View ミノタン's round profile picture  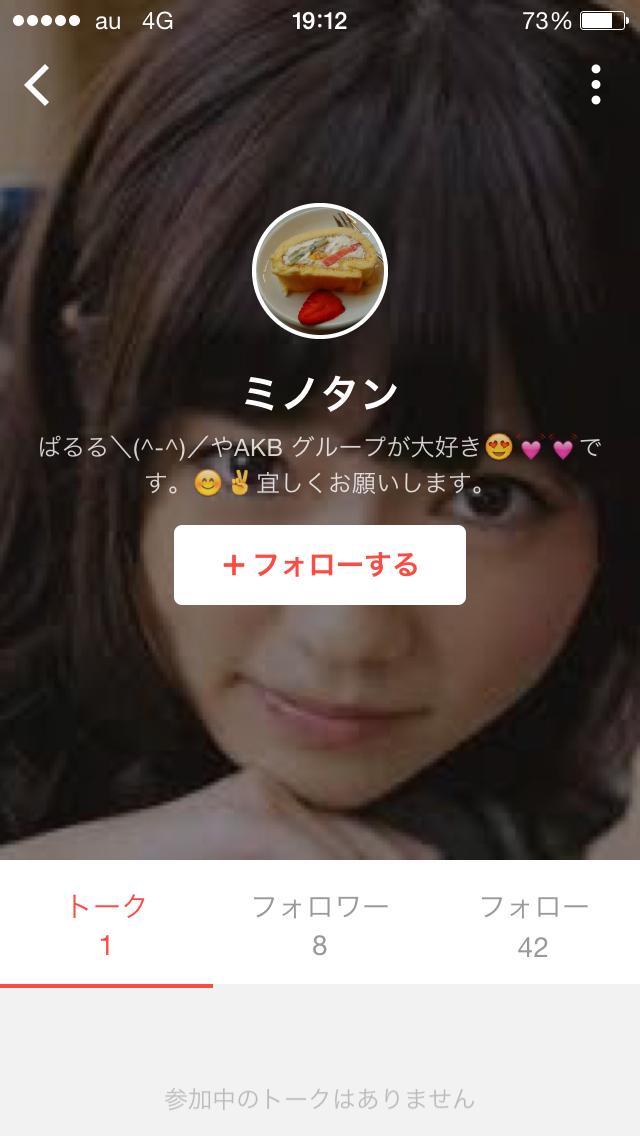pos(320,271)
